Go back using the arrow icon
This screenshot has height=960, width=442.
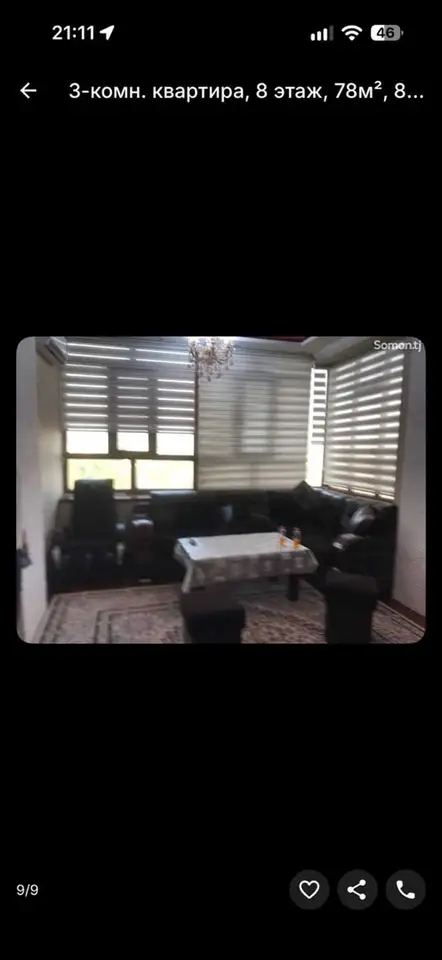[x=28, y=91]
